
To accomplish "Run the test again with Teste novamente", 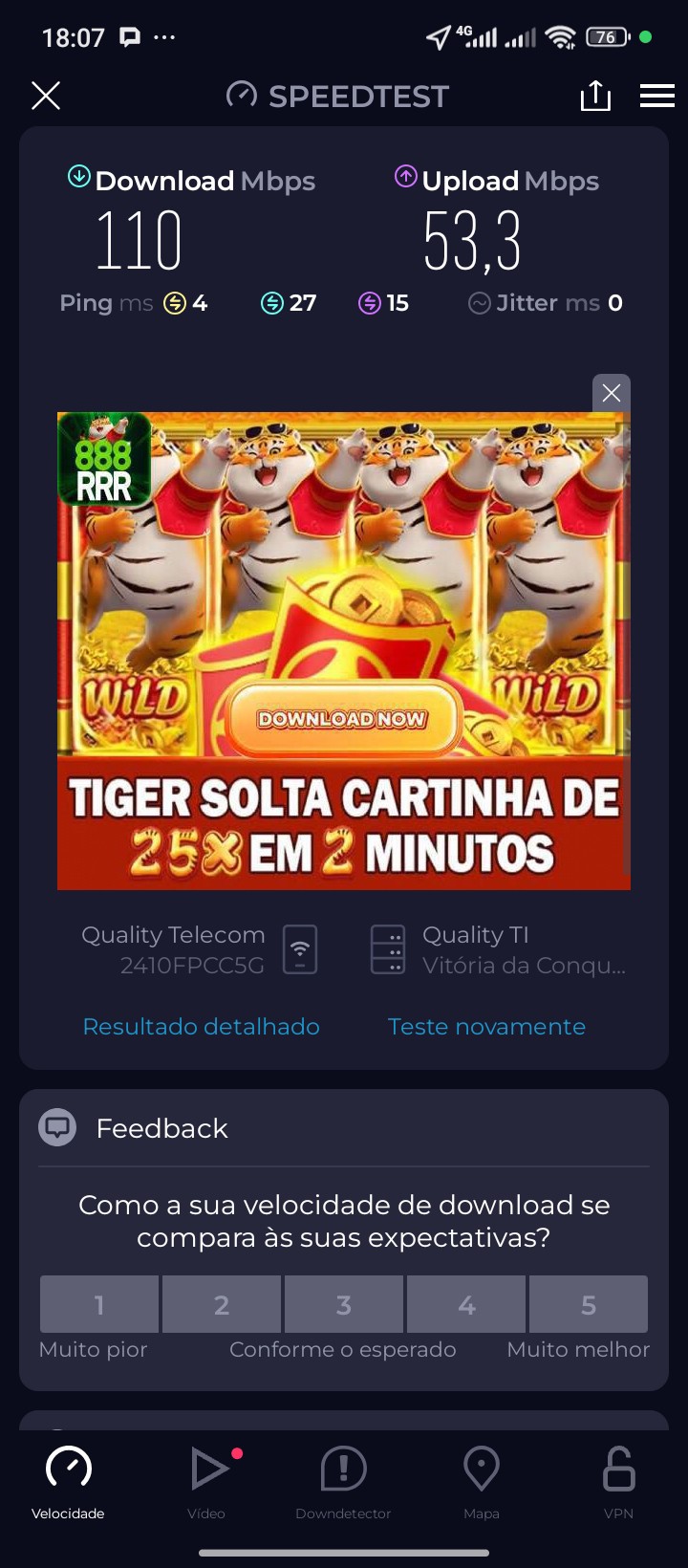I will tap(486, 1026).
